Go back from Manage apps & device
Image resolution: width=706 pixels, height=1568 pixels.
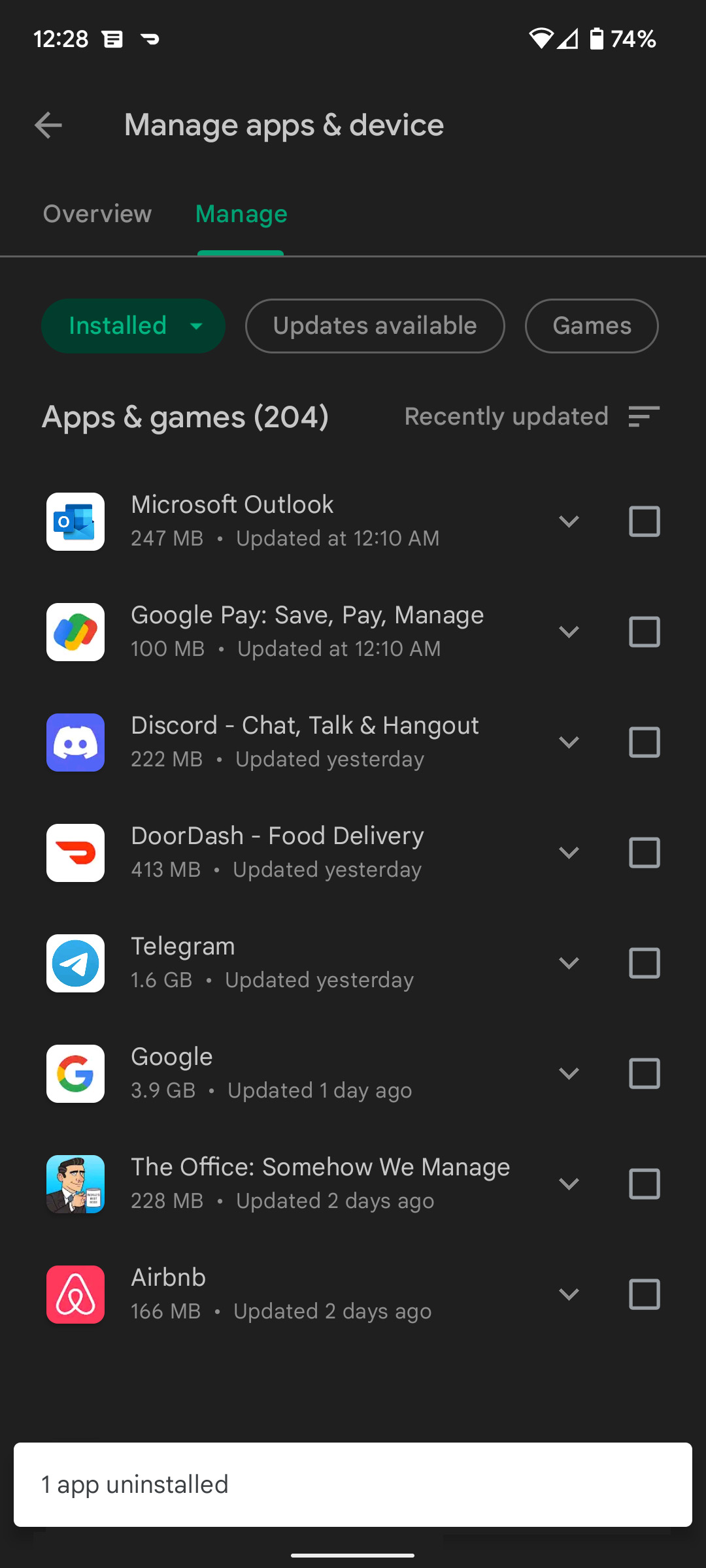click(x=48, y=125)
